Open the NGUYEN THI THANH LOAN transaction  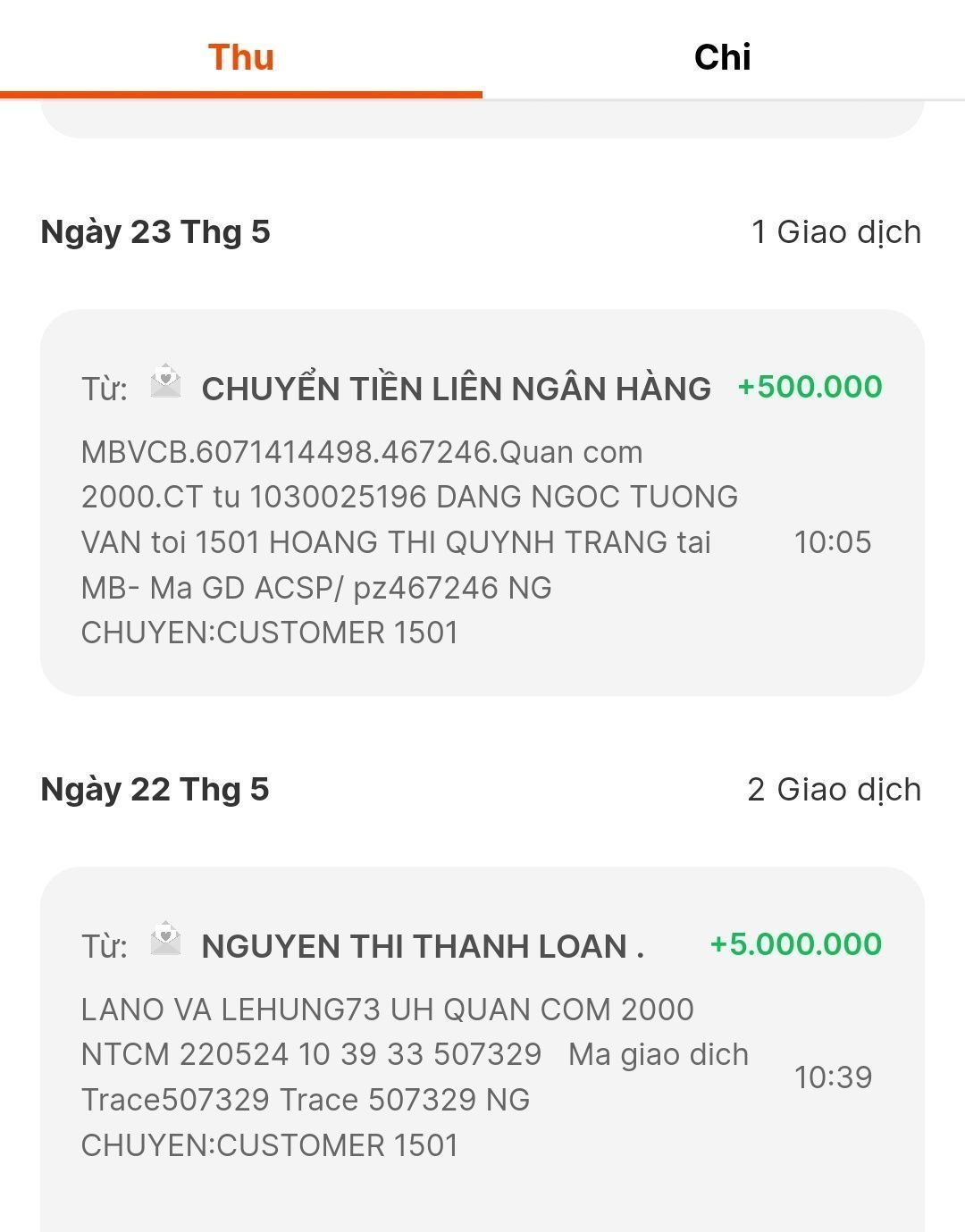[482, 1045]
